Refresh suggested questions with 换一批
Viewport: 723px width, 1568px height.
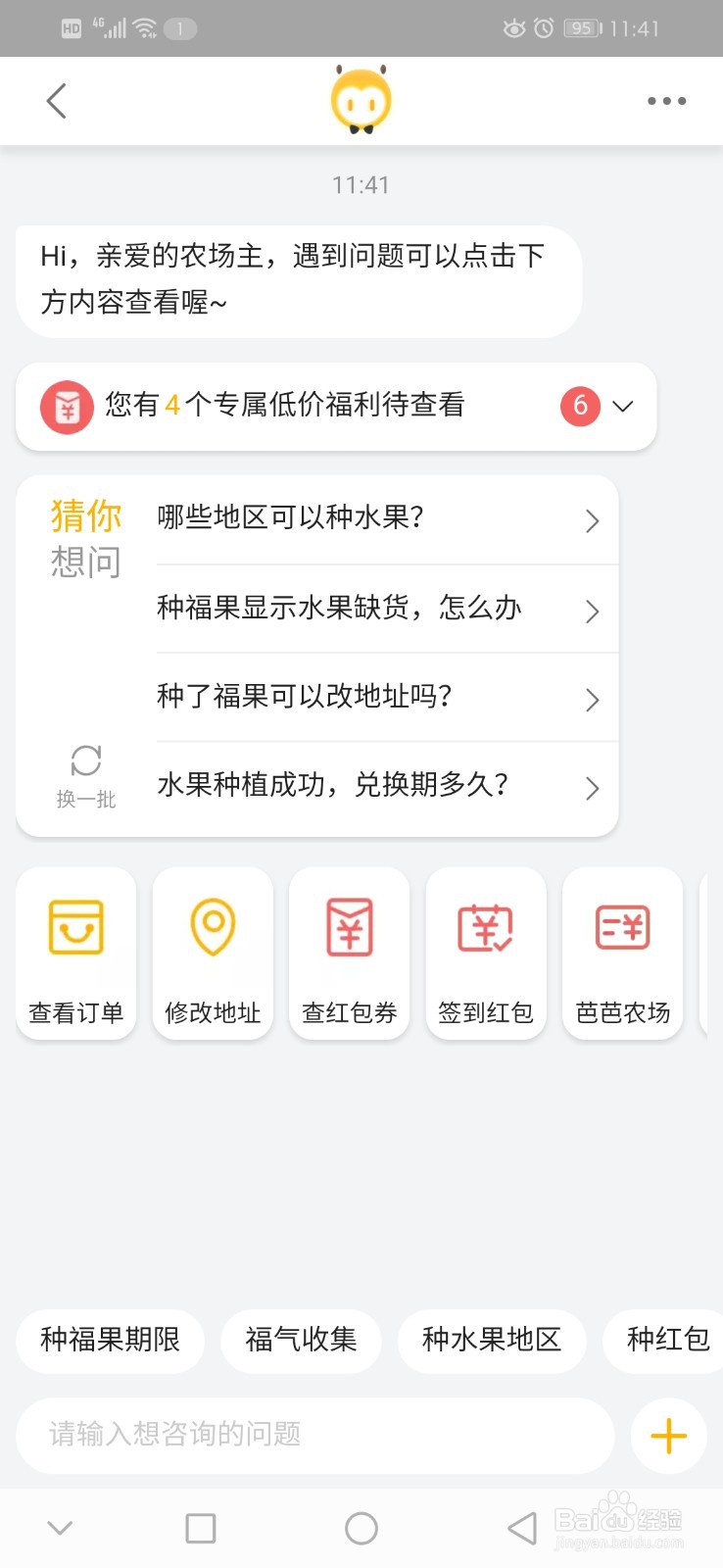[86, 776]
